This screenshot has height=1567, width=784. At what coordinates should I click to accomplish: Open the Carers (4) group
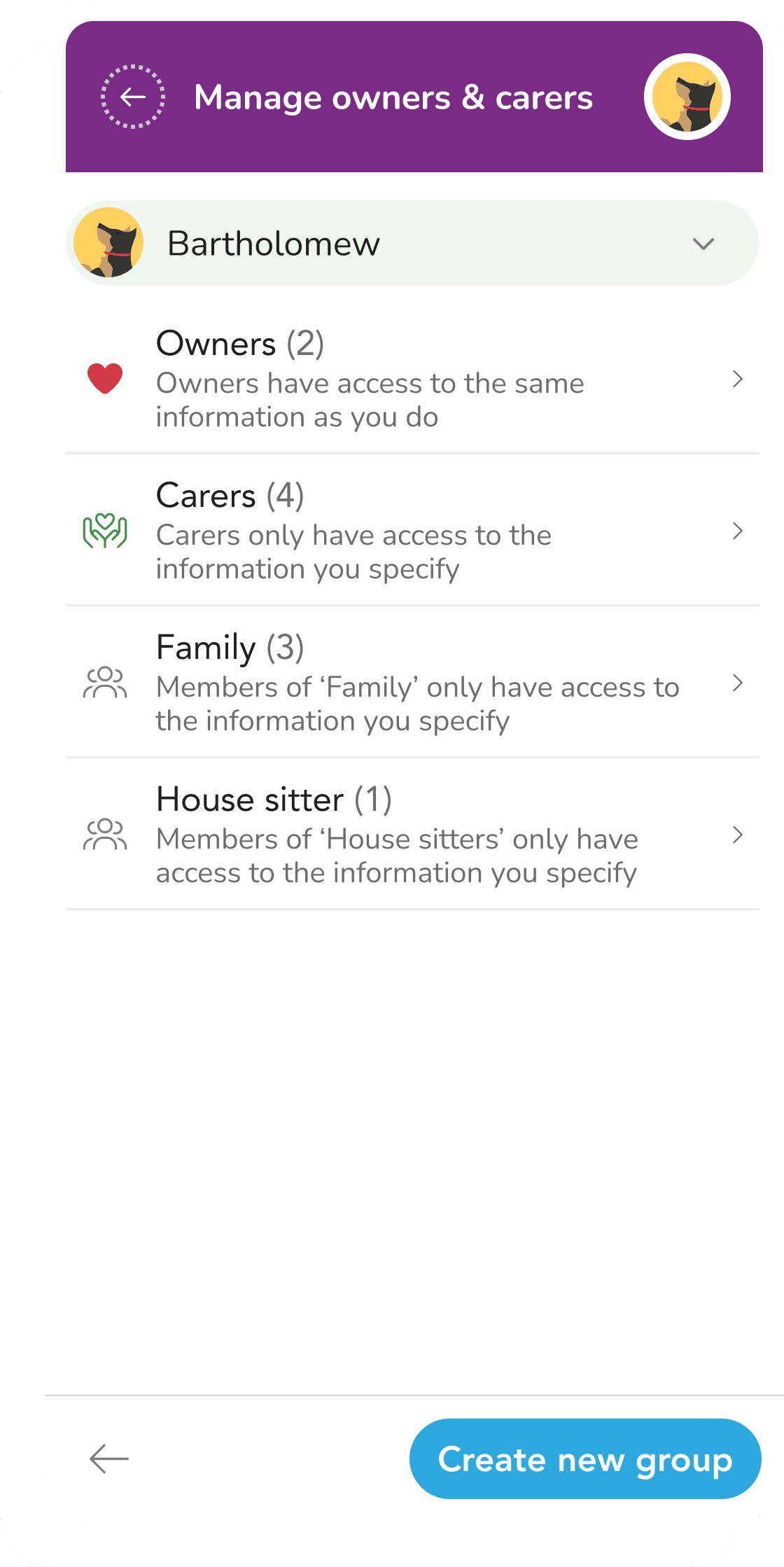[412, 531]
